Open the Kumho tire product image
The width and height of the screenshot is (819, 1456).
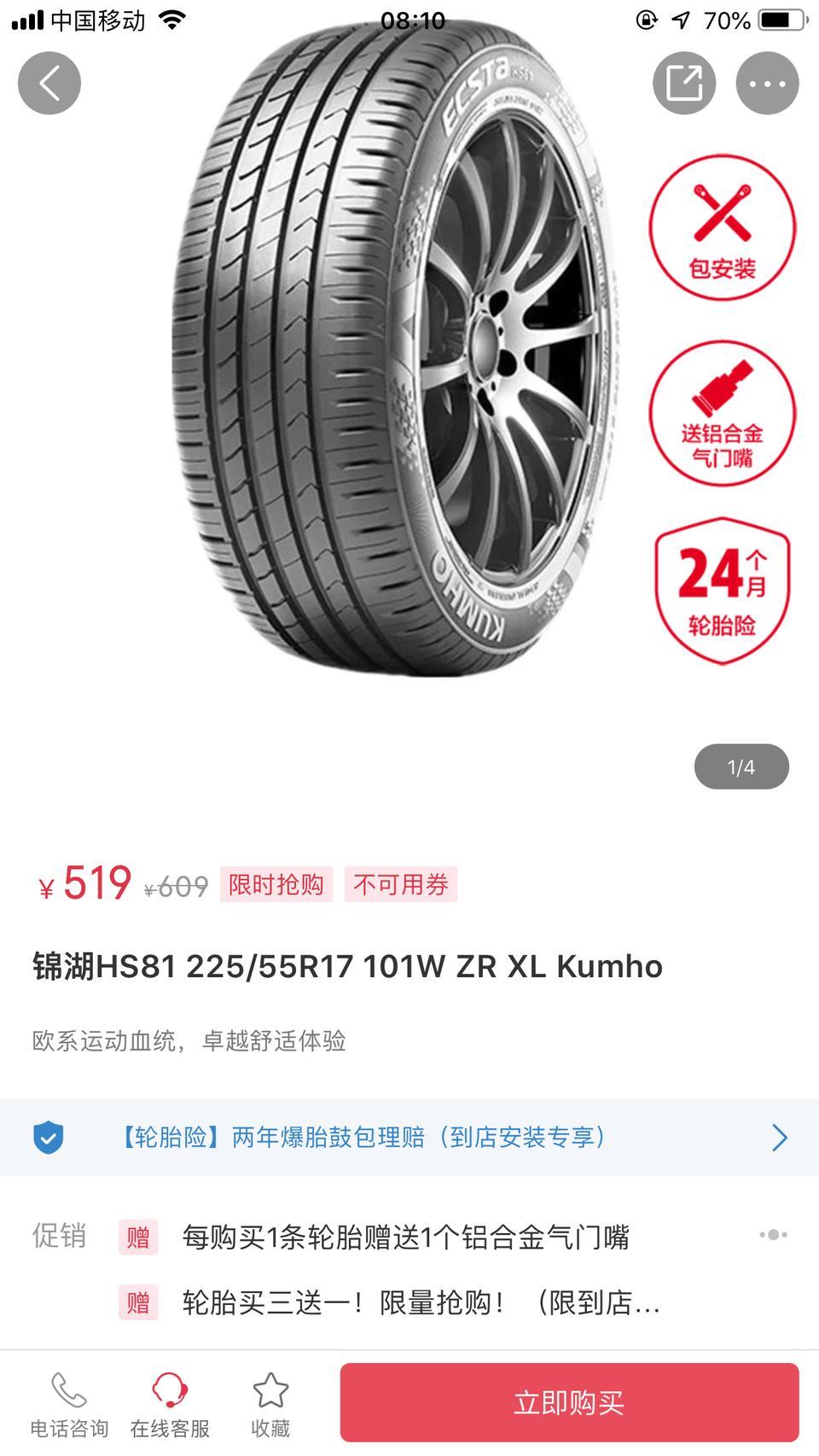pos(397,358)
